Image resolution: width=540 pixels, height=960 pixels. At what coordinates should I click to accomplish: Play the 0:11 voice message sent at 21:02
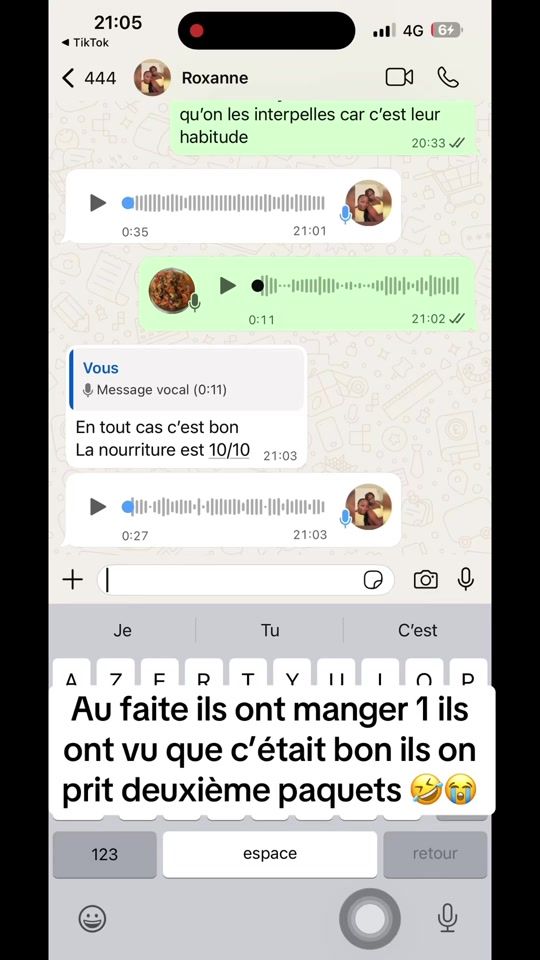228,285
